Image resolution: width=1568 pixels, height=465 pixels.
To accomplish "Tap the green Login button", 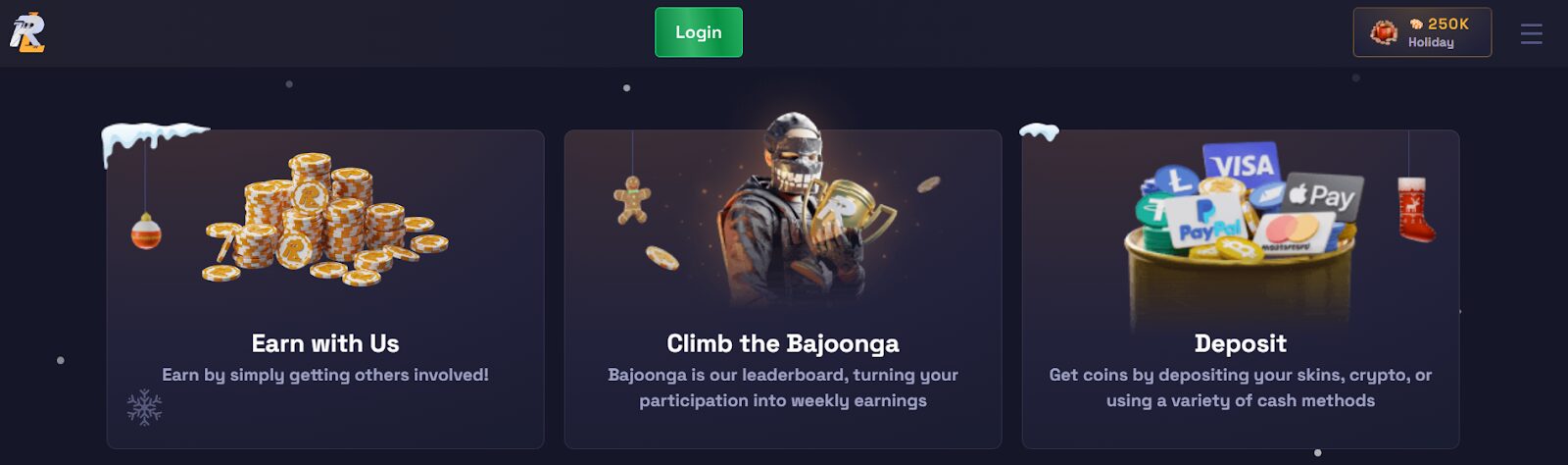I will click(x=698, y=32).
